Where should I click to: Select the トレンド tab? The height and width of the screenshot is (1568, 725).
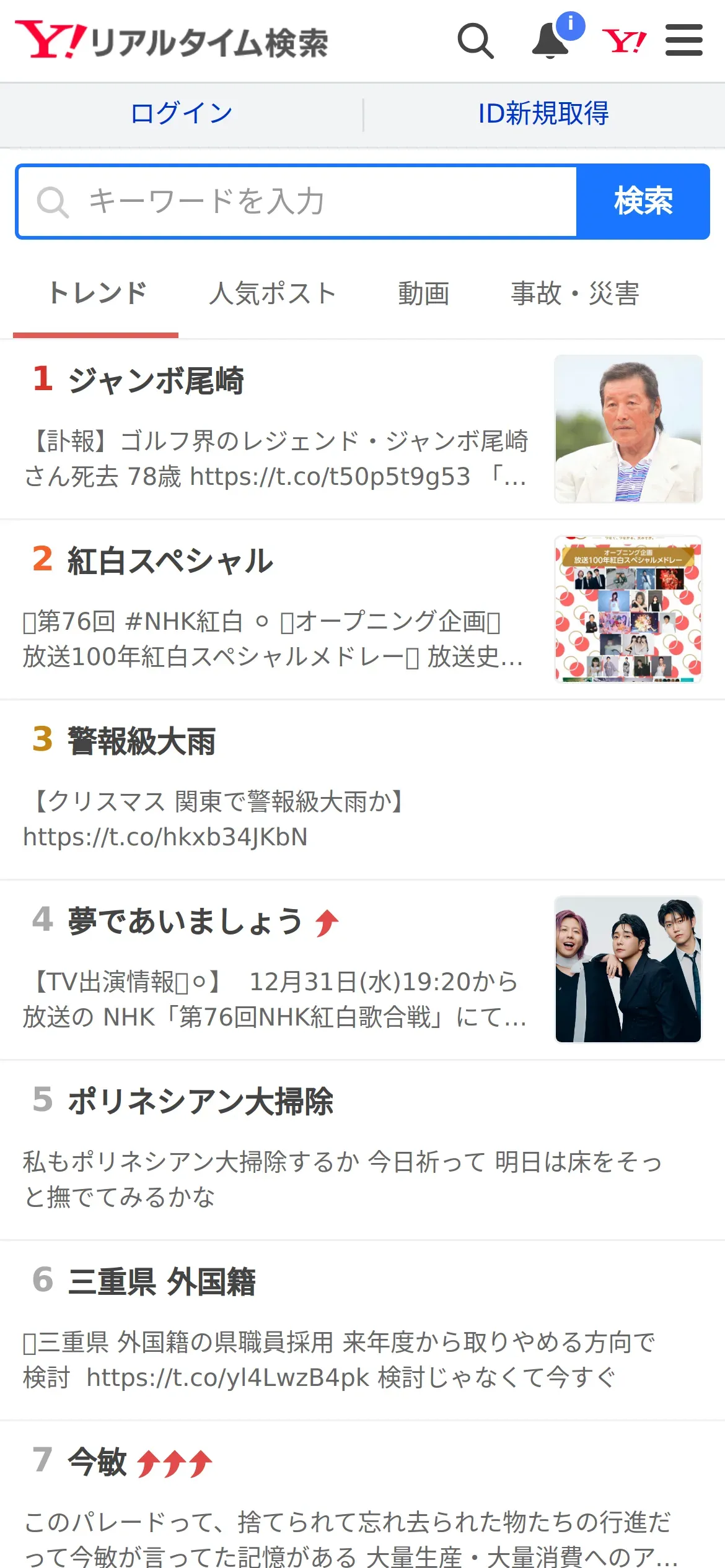click(x=97, y=294)
